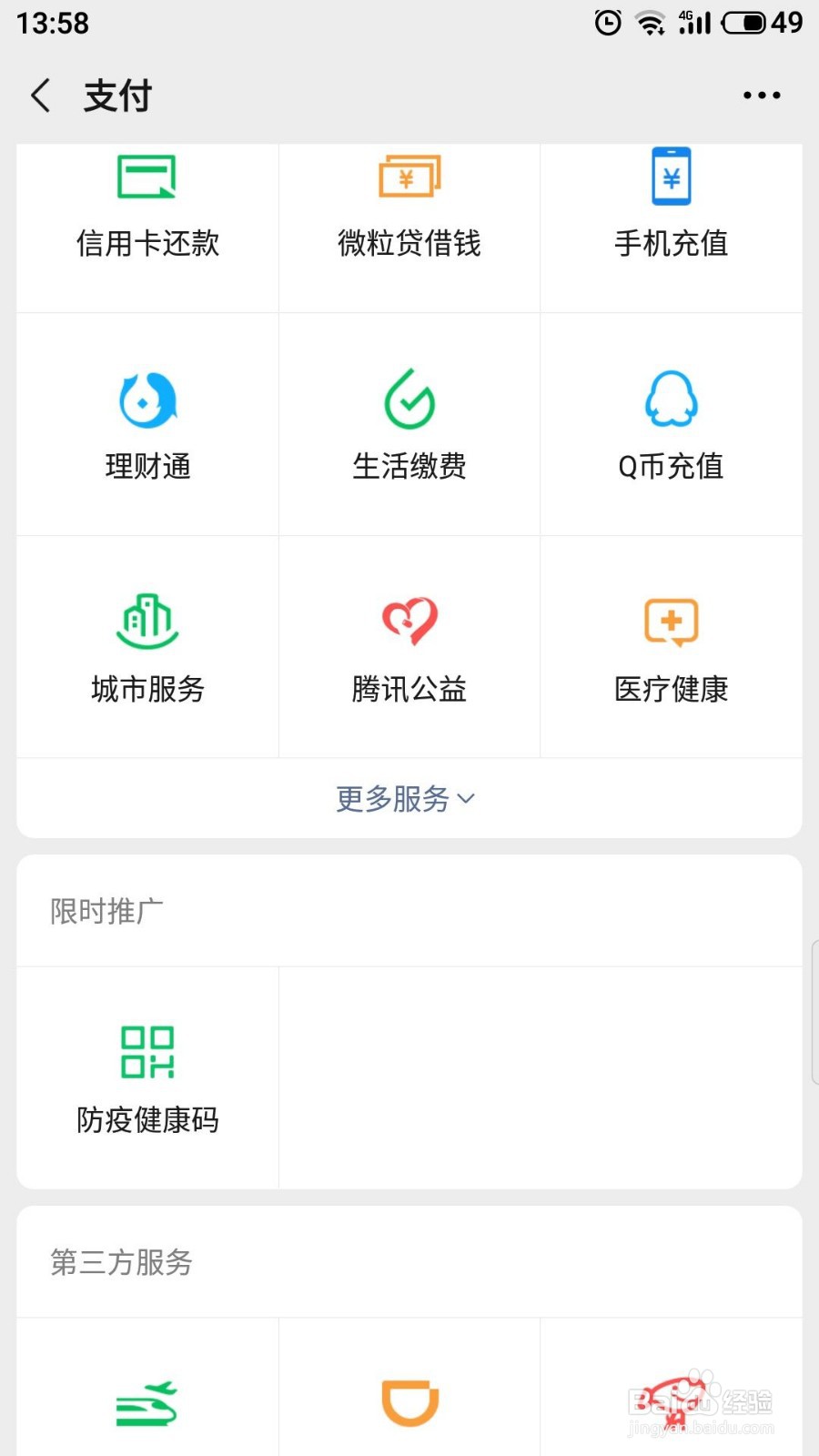Image resolution: width=819 pixels, height=1456 pixels.
Task: Open 微粒贷借钱
Action: pyautogui.click(x=409, y=227)
